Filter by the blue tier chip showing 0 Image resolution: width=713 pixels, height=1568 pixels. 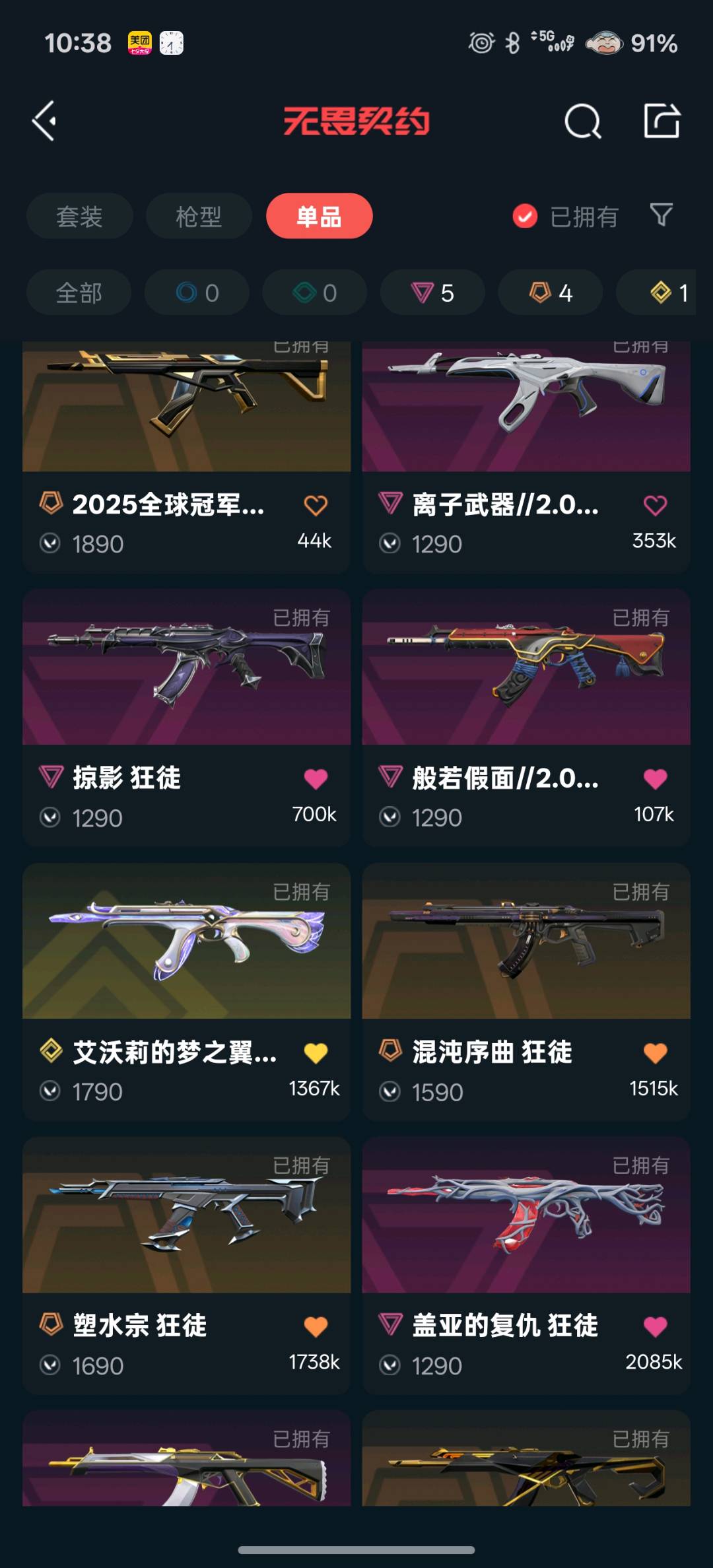click(197, 292)
